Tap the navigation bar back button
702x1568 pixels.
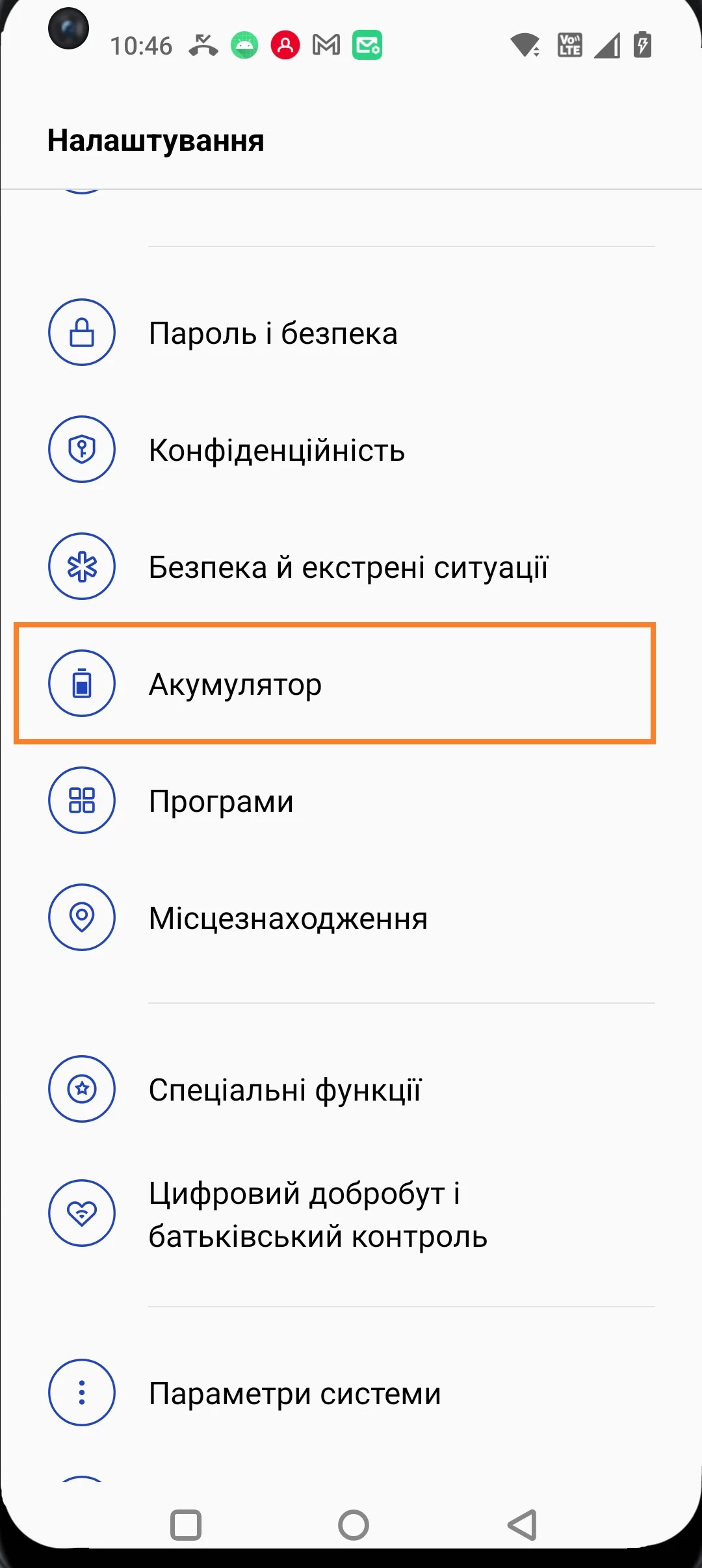coord(522,1525)
